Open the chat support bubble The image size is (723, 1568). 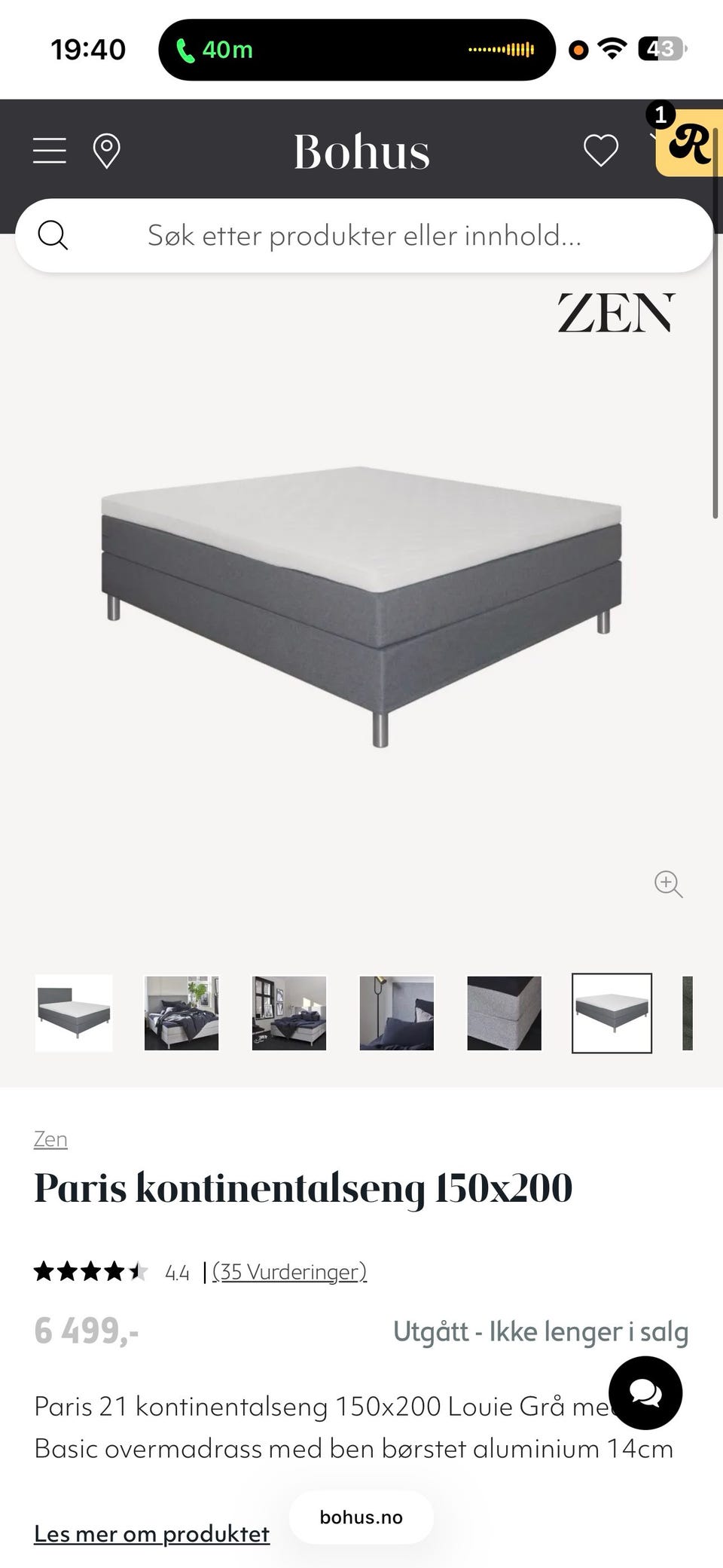[x=645, y=1393]
